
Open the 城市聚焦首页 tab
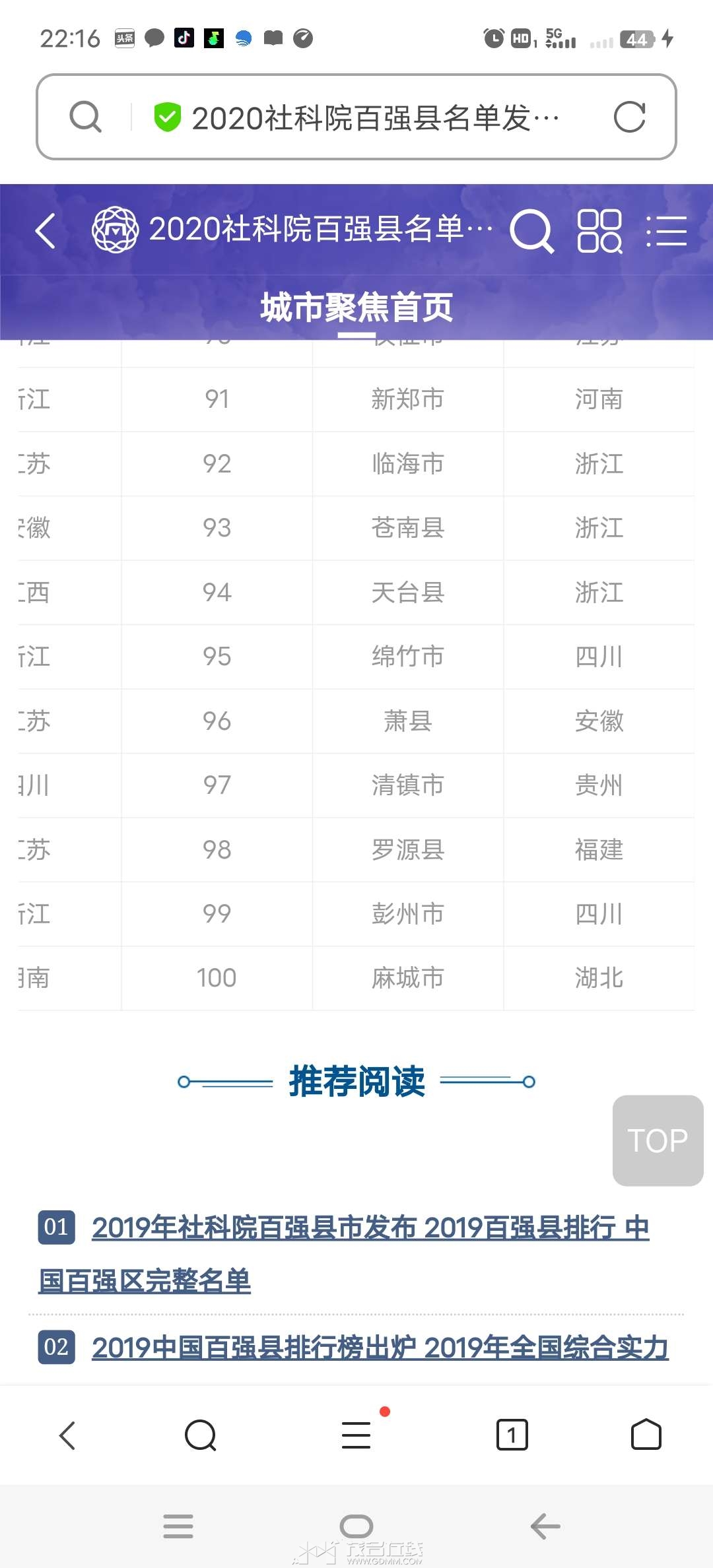(x=356, y=308)
